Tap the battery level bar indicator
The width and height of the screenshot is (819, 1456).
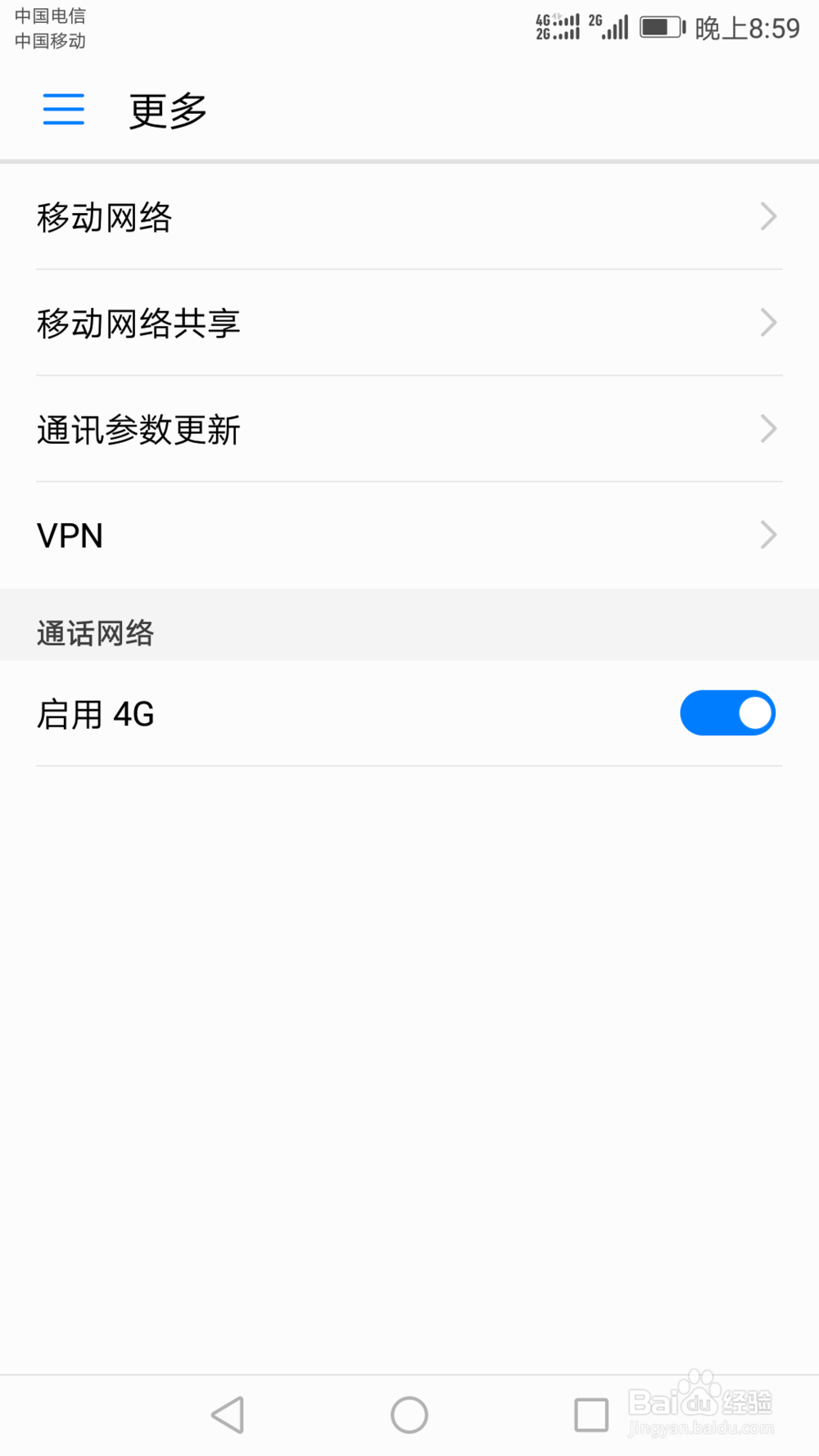658,27
